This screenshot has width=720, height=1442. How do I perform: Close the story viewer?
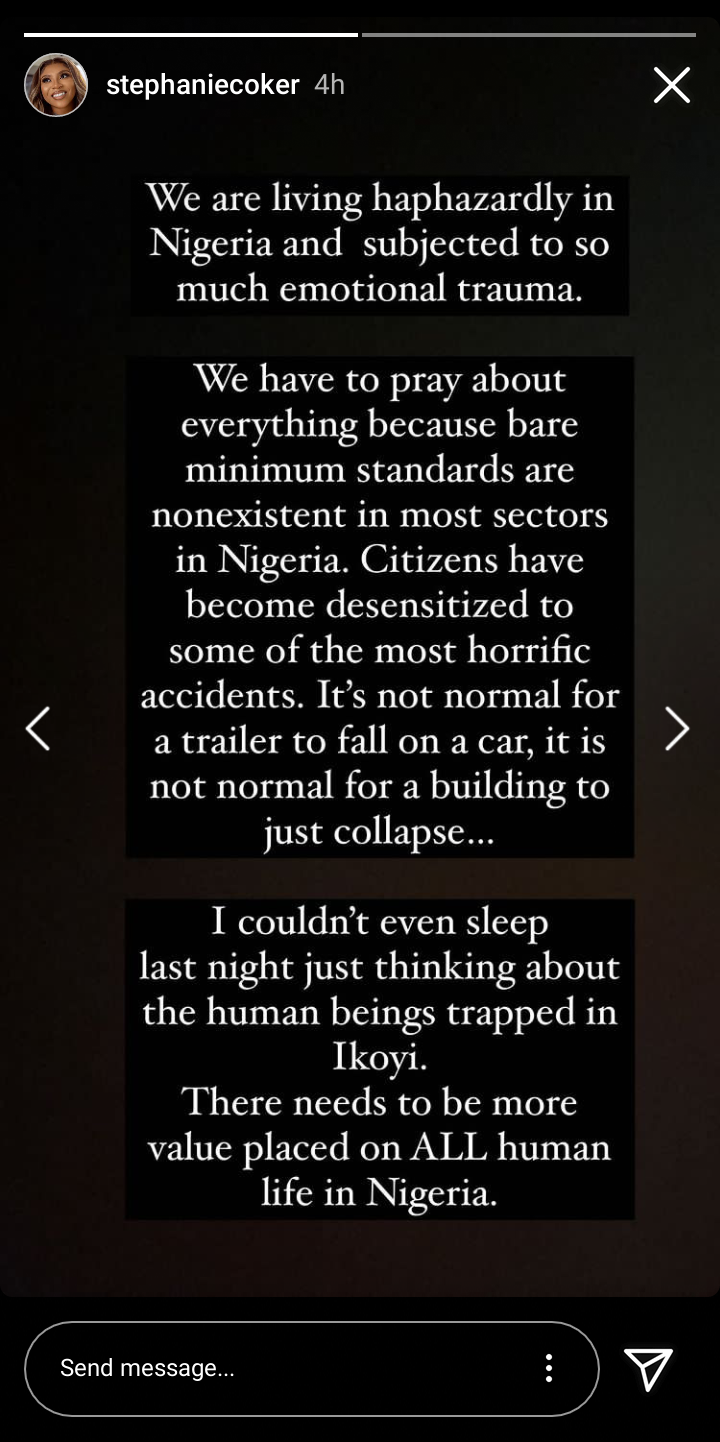pos(671,86)
